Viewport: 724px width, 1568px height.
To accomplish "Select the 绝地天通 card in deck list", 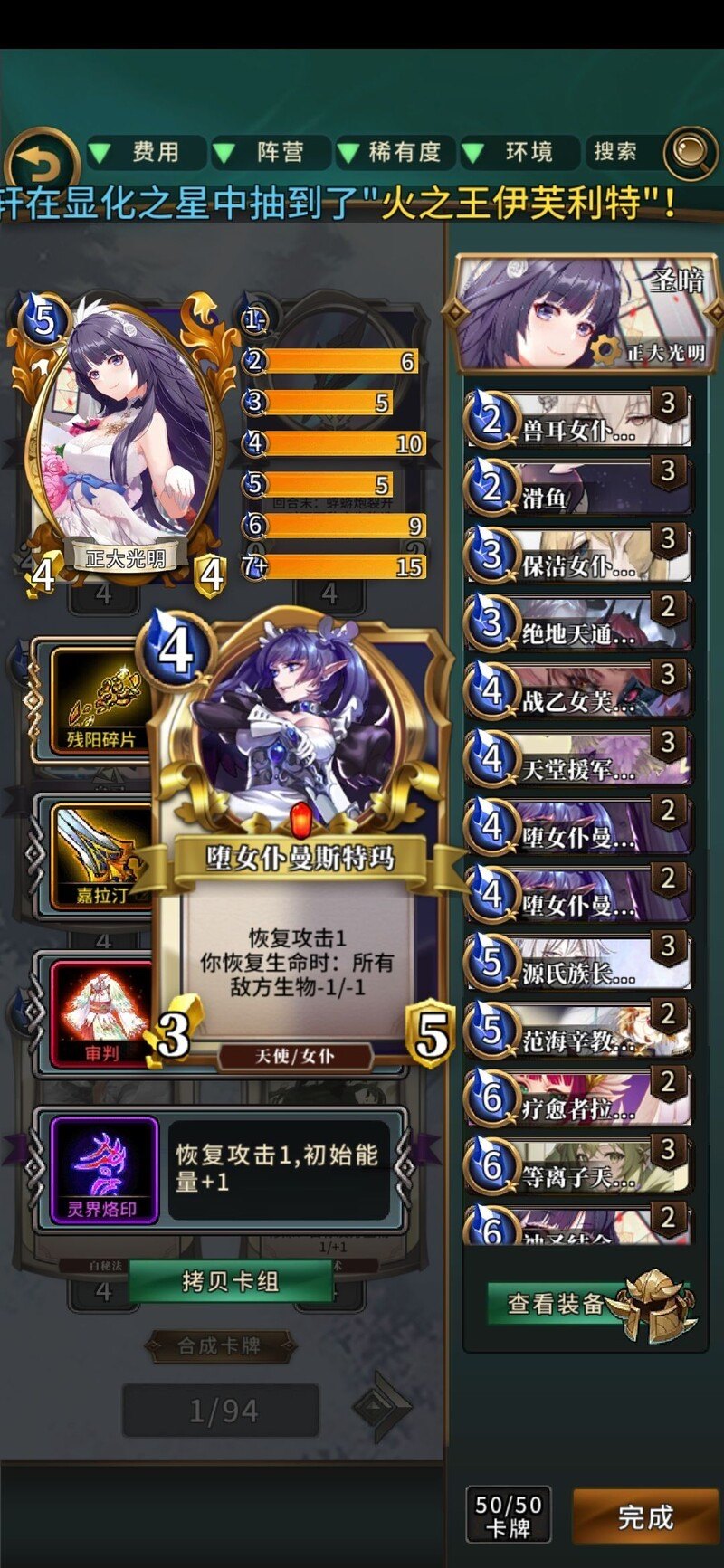I will coord(577,624).
